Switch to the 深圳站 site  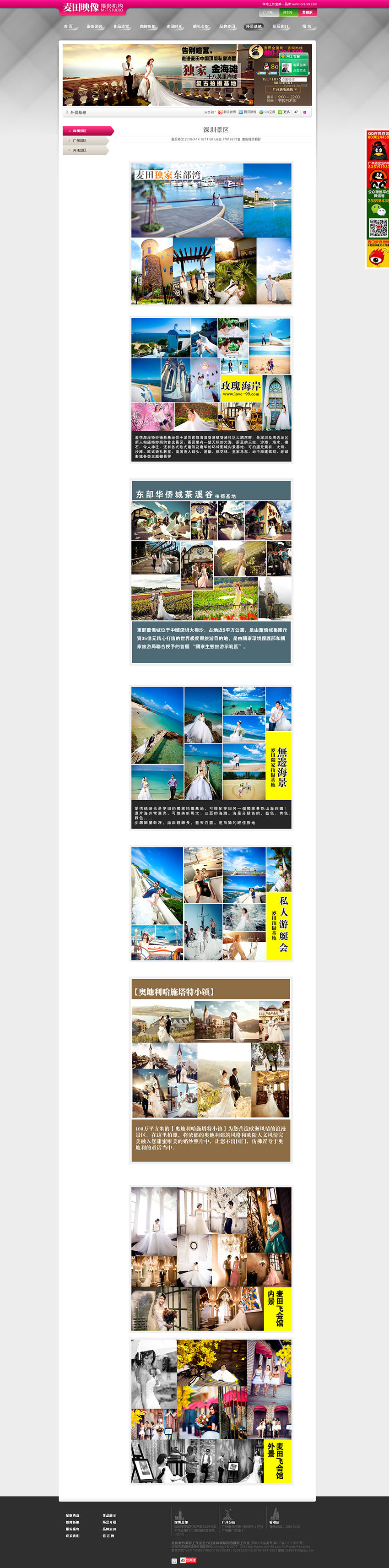point(287,12)
